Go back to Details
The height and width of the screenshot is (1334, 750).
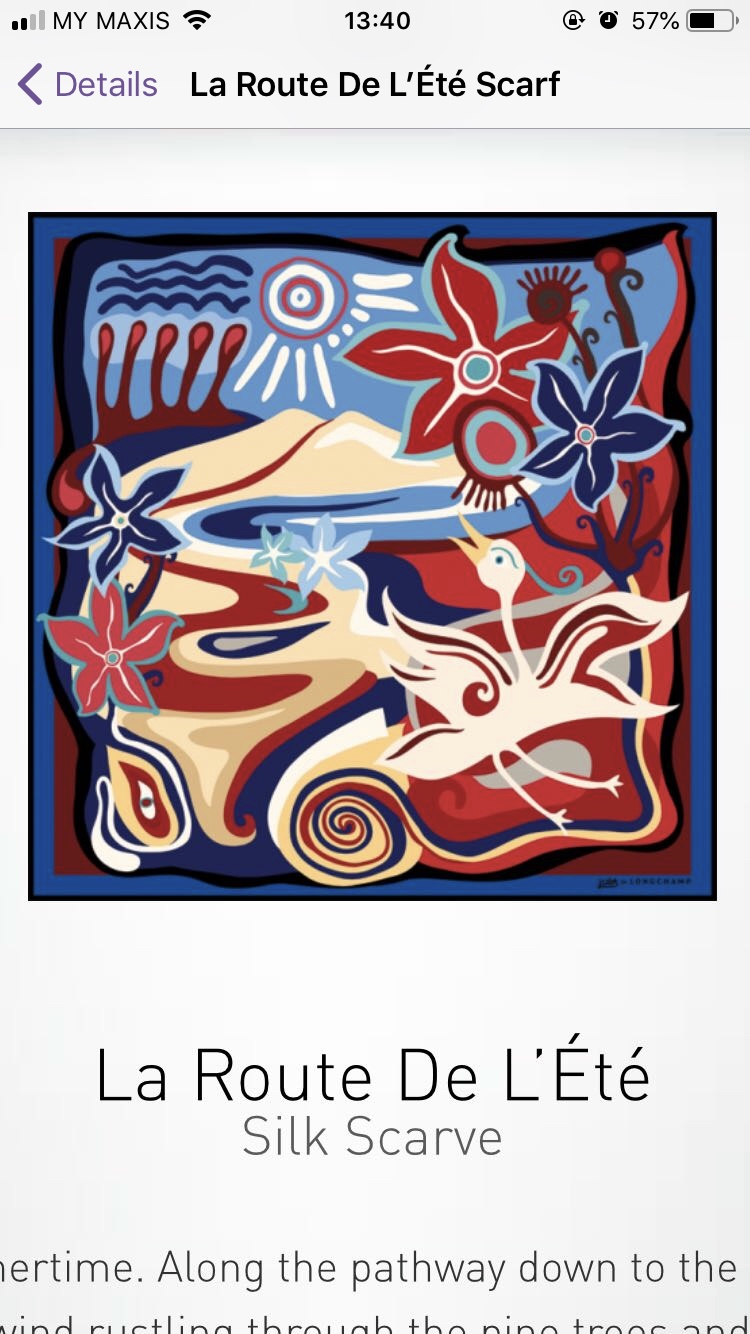[x=88, y=85]
